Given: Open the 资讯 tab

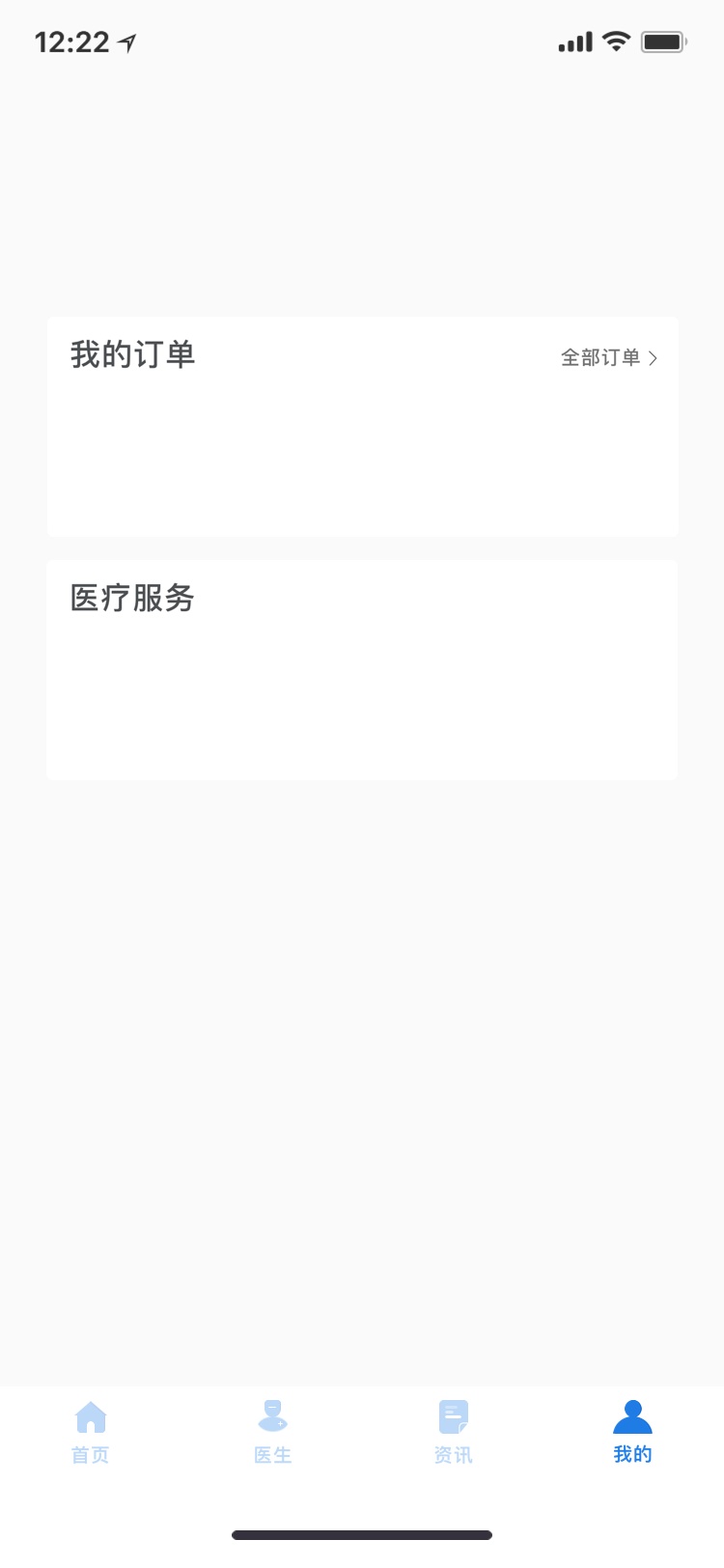Looking at the screenshot, I should click(x=453, y=1431).
